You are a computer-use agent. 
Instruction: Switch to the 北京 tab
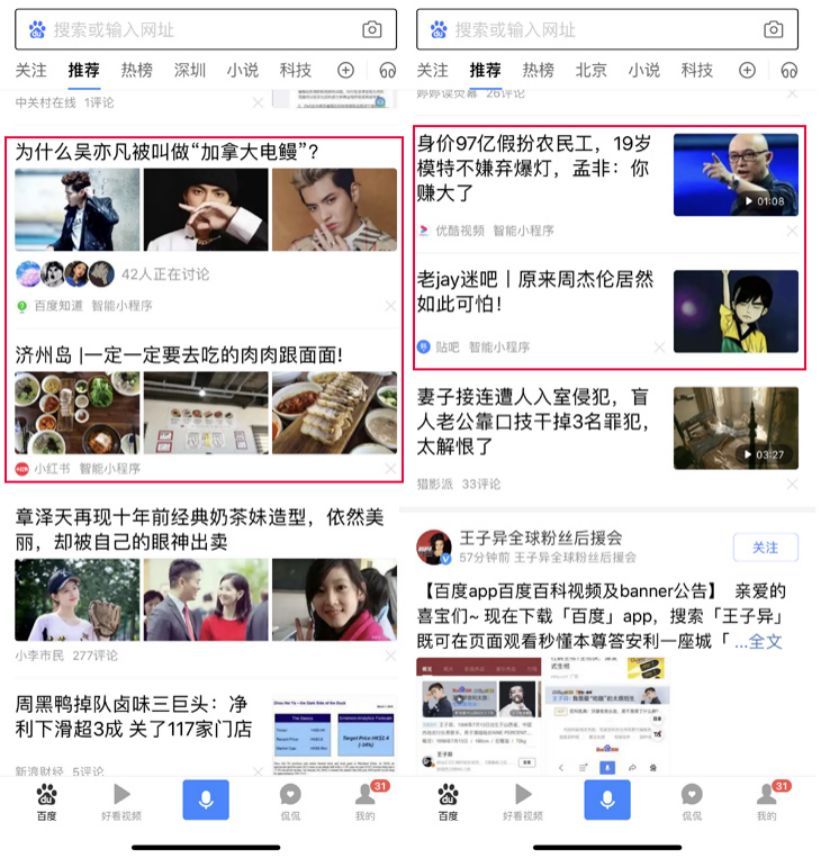point(591,70)
